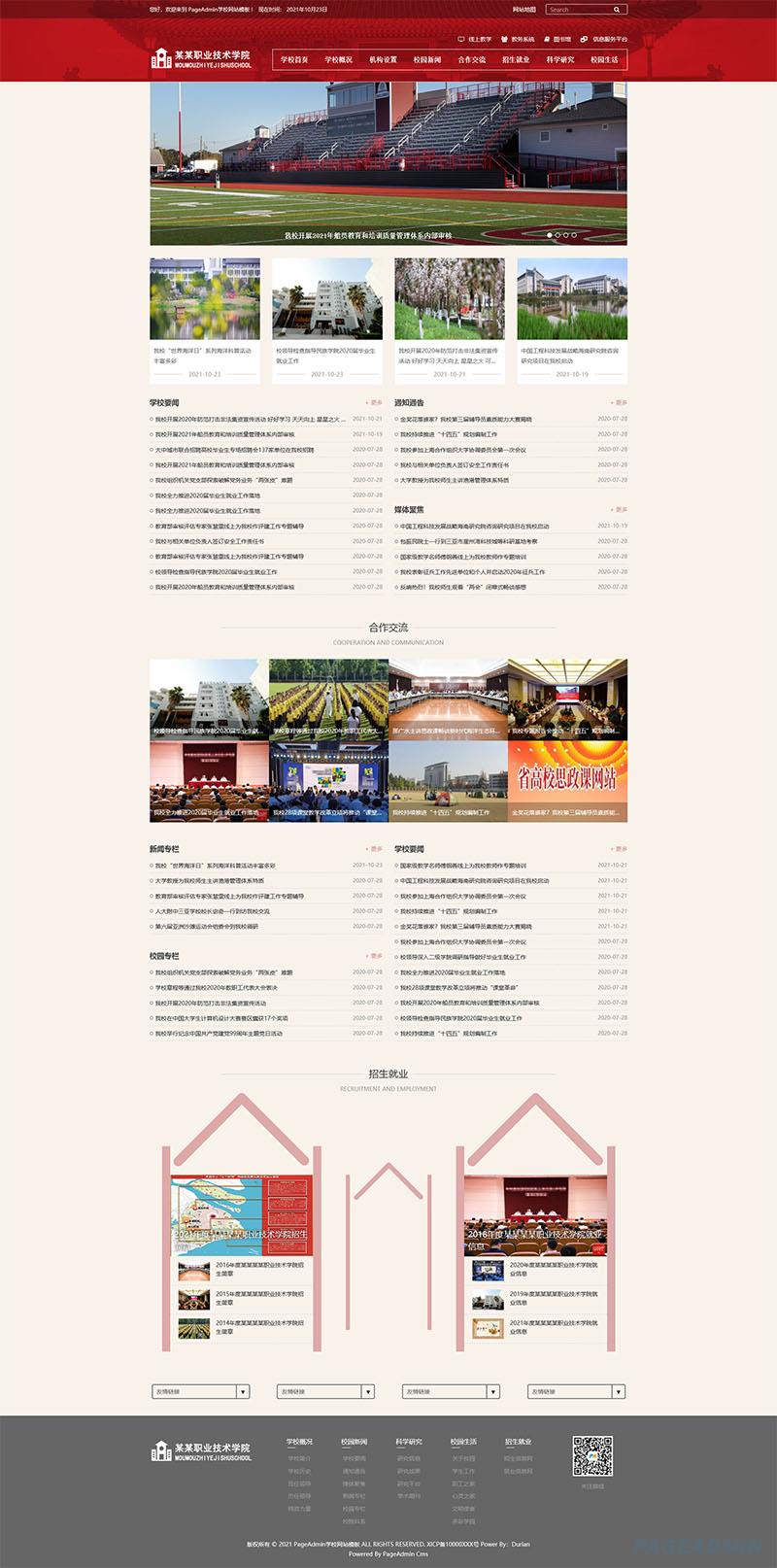
Task: Go to 学校首页 in the navigation bar
Action: tap(294, 60)
